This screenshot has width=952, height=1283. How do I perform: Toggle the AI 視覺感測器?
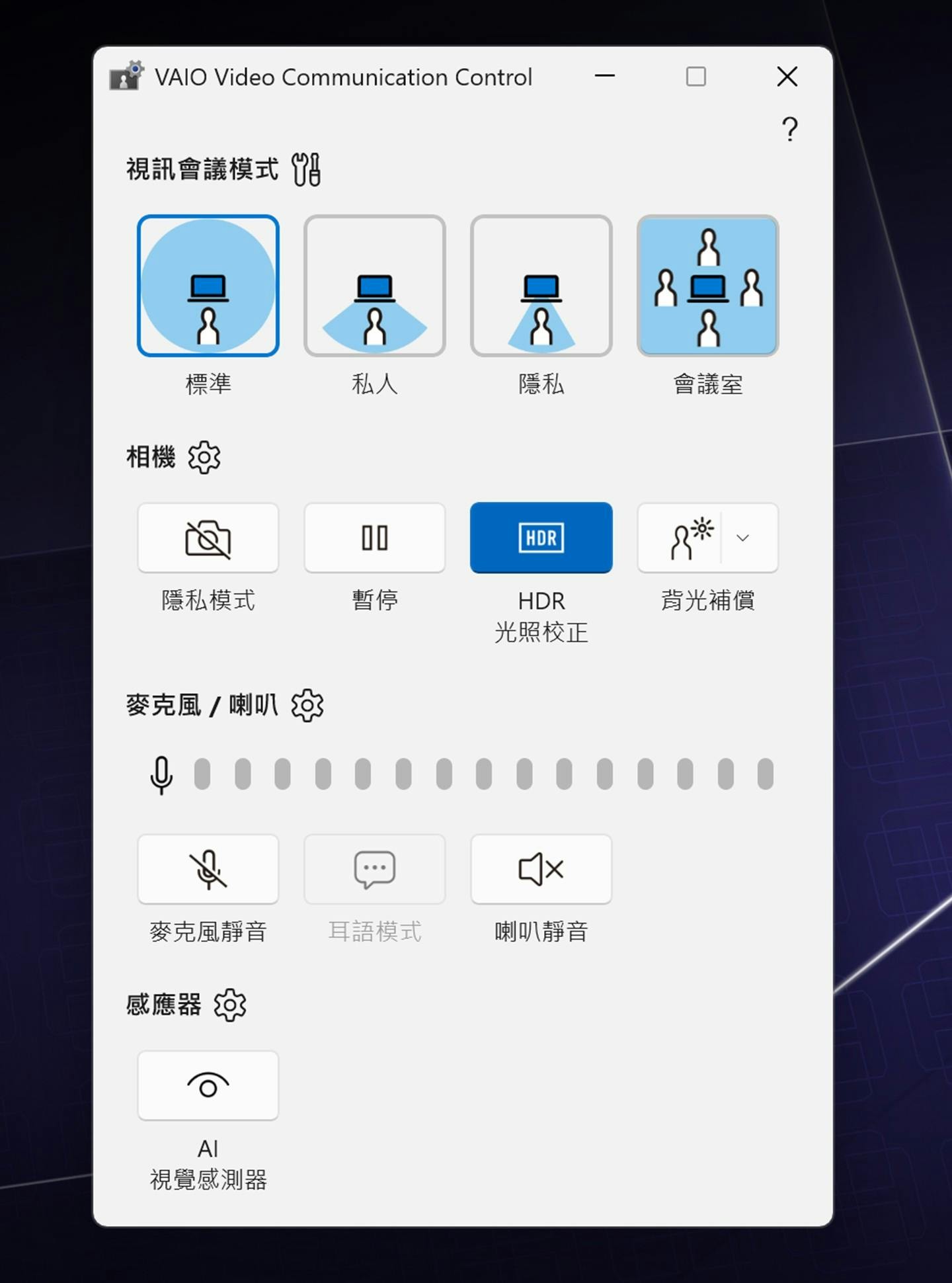point(208,1085)
